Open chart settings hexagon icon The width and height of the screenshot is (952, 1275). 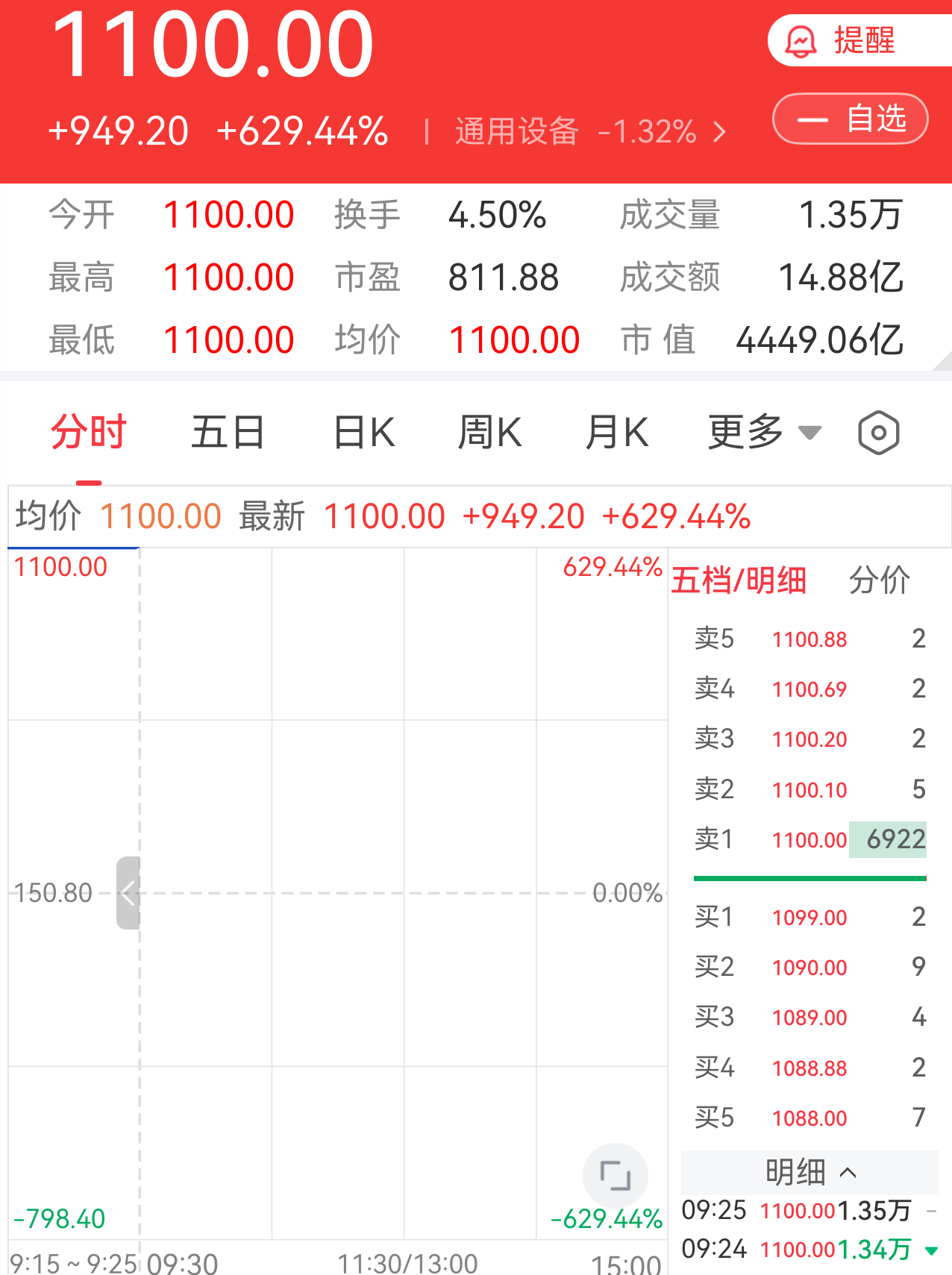[x=878, y=433]
